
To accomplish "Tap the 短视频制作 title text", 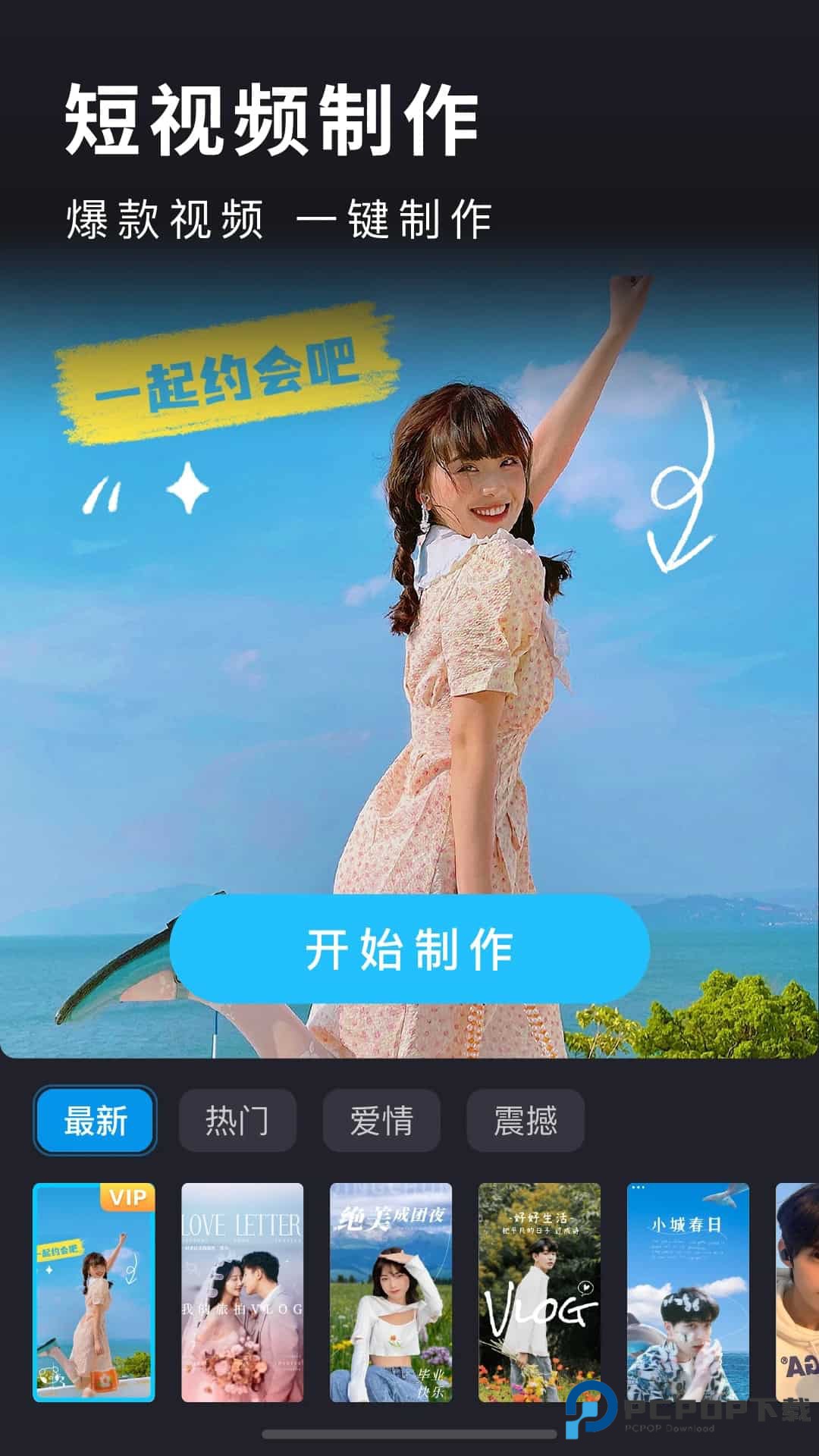I will [x=273, y=120].
